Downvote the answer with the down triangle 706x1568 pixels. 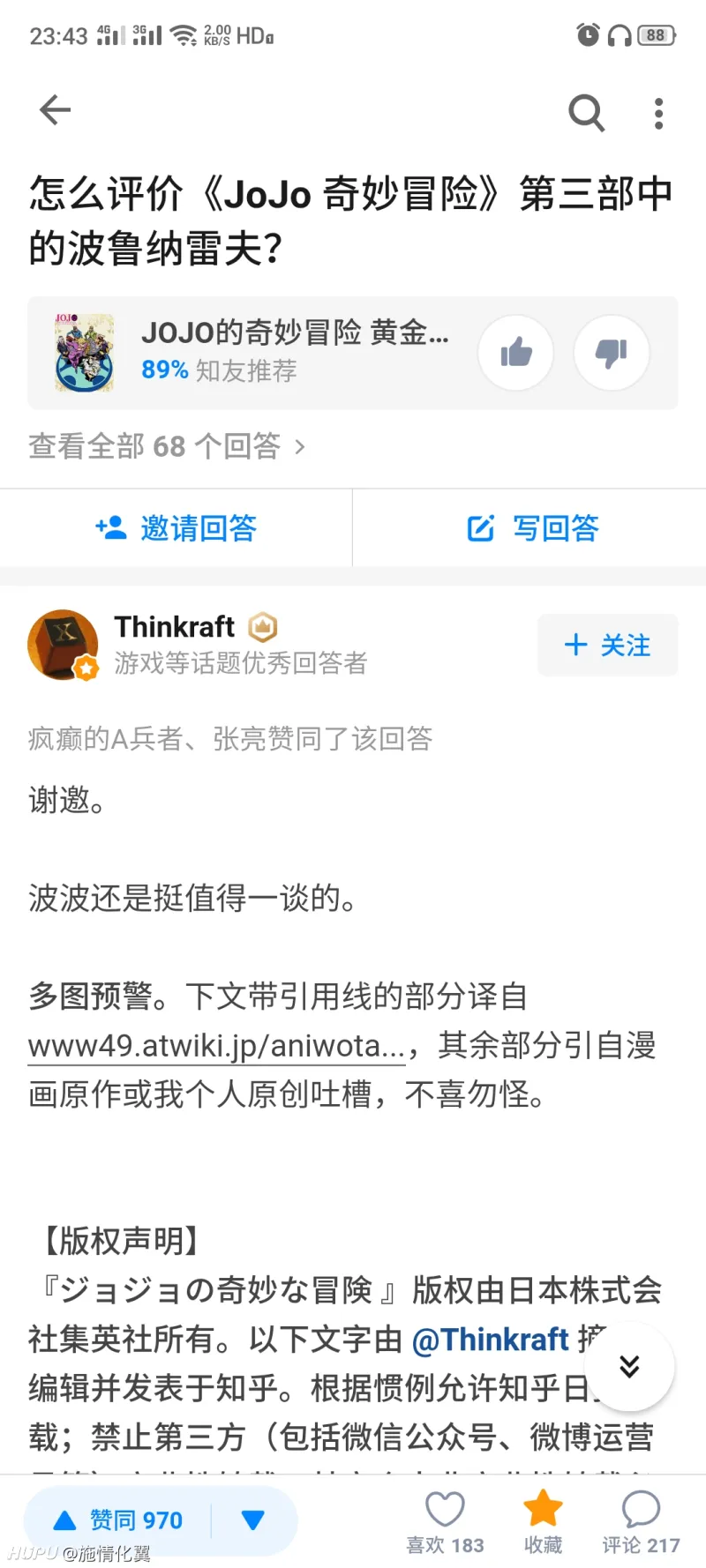click(x=252, y=1520)
